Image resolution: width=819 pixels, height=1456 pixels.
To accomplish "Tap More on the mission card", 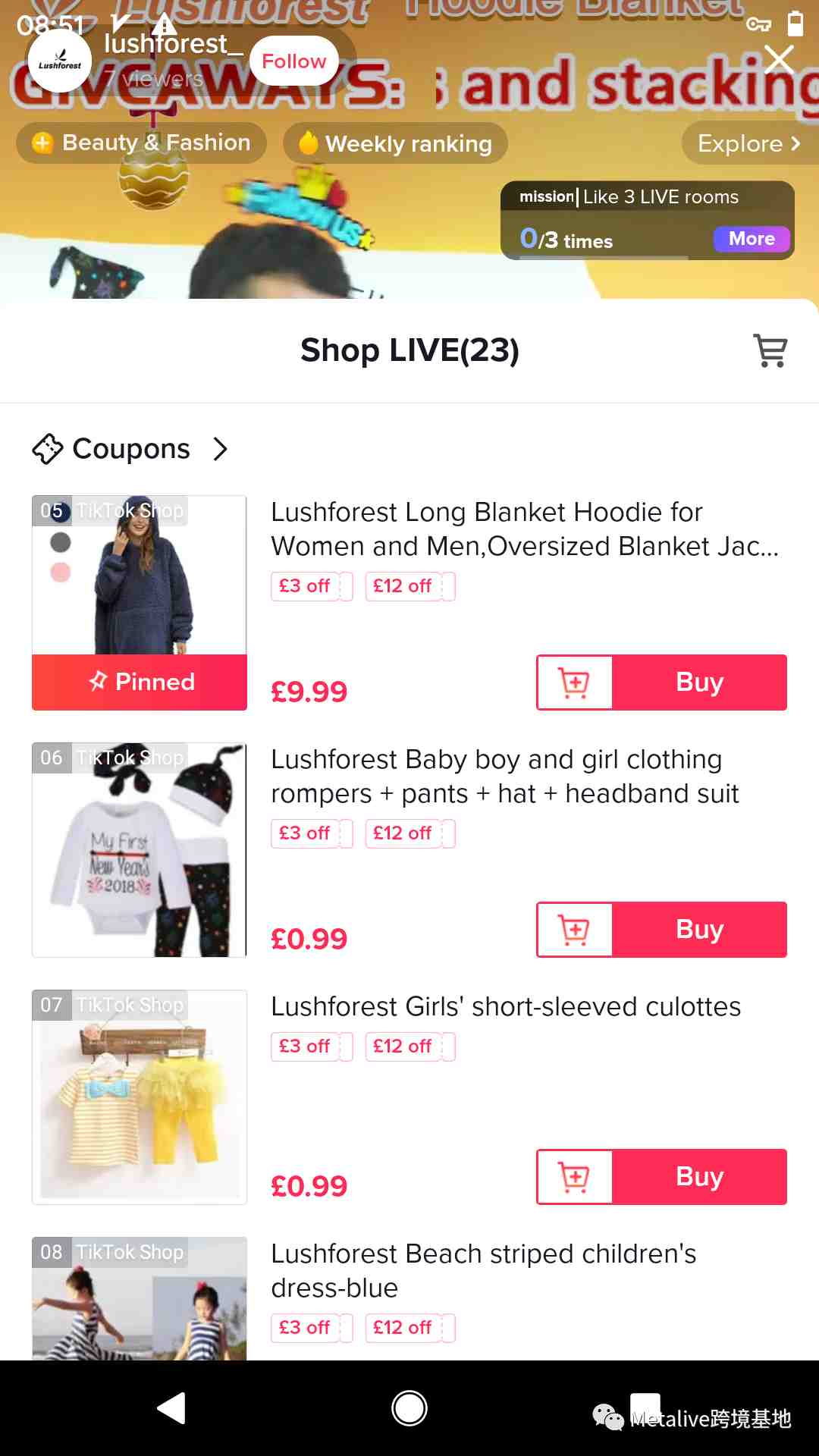I will (x=751, y=239).
